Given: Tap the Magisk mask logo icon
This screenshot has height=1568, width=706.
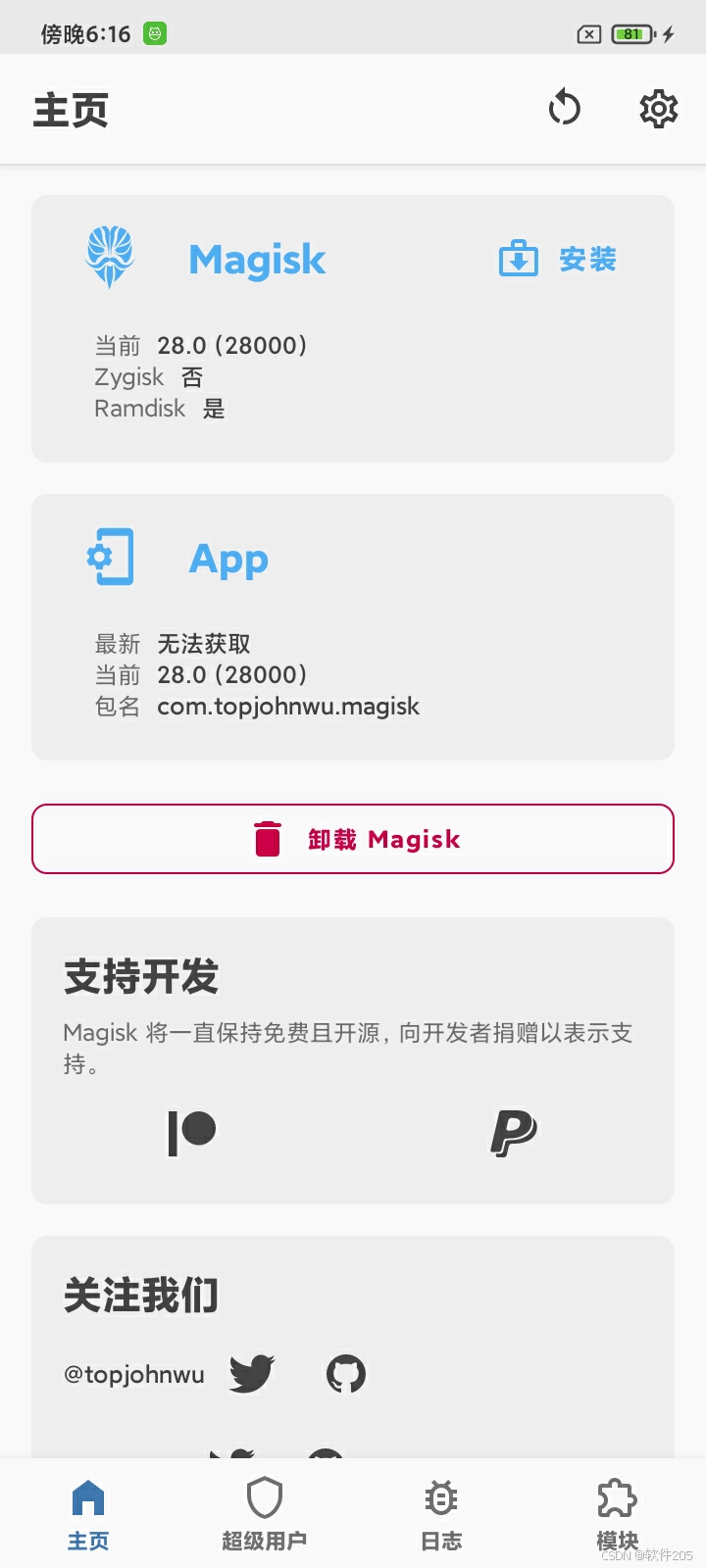Looking at the screenshot, I should tap(111, 255).
